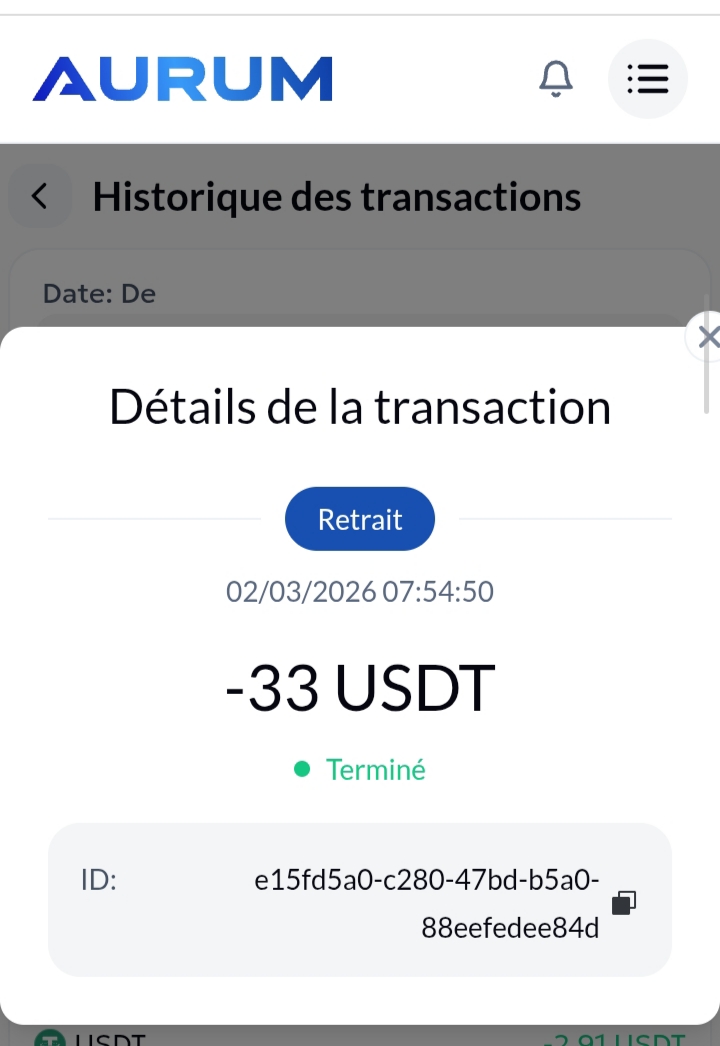Open the main menu list icon

pos(648,79)
